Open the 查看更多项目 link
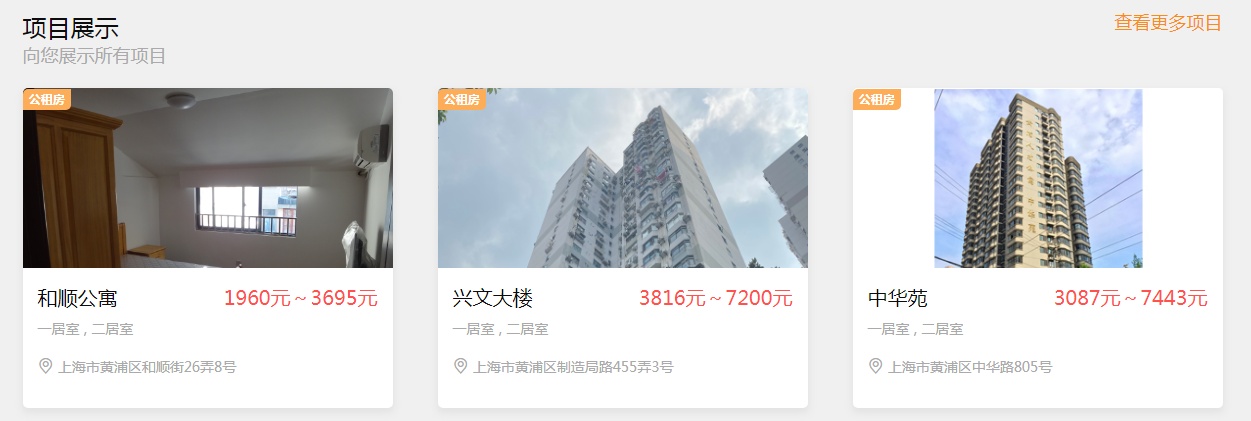Screen dimensions: 1251x421 (1167, 23)
